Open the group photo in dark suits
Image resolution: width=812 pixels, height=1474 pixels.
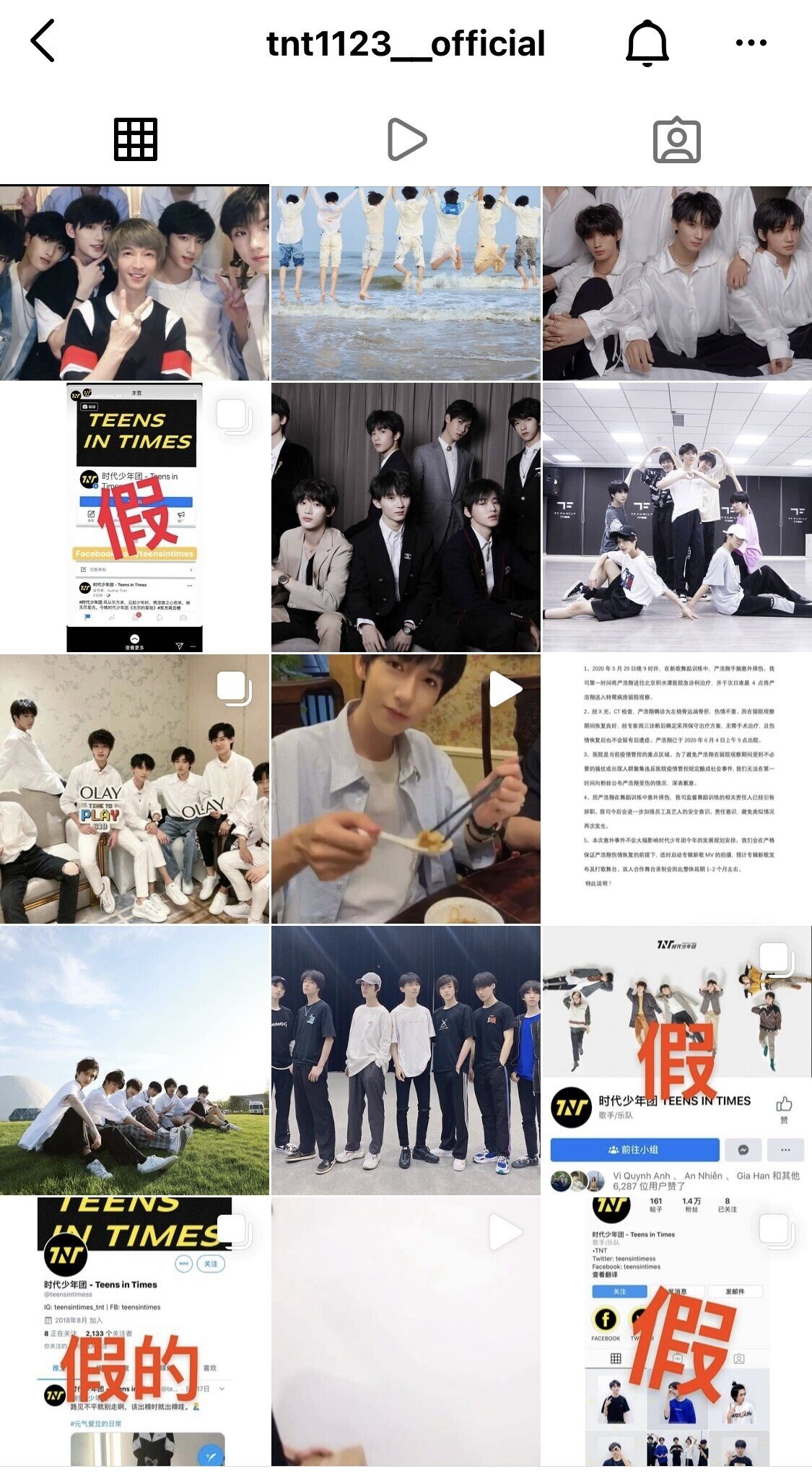coord(406,517)
